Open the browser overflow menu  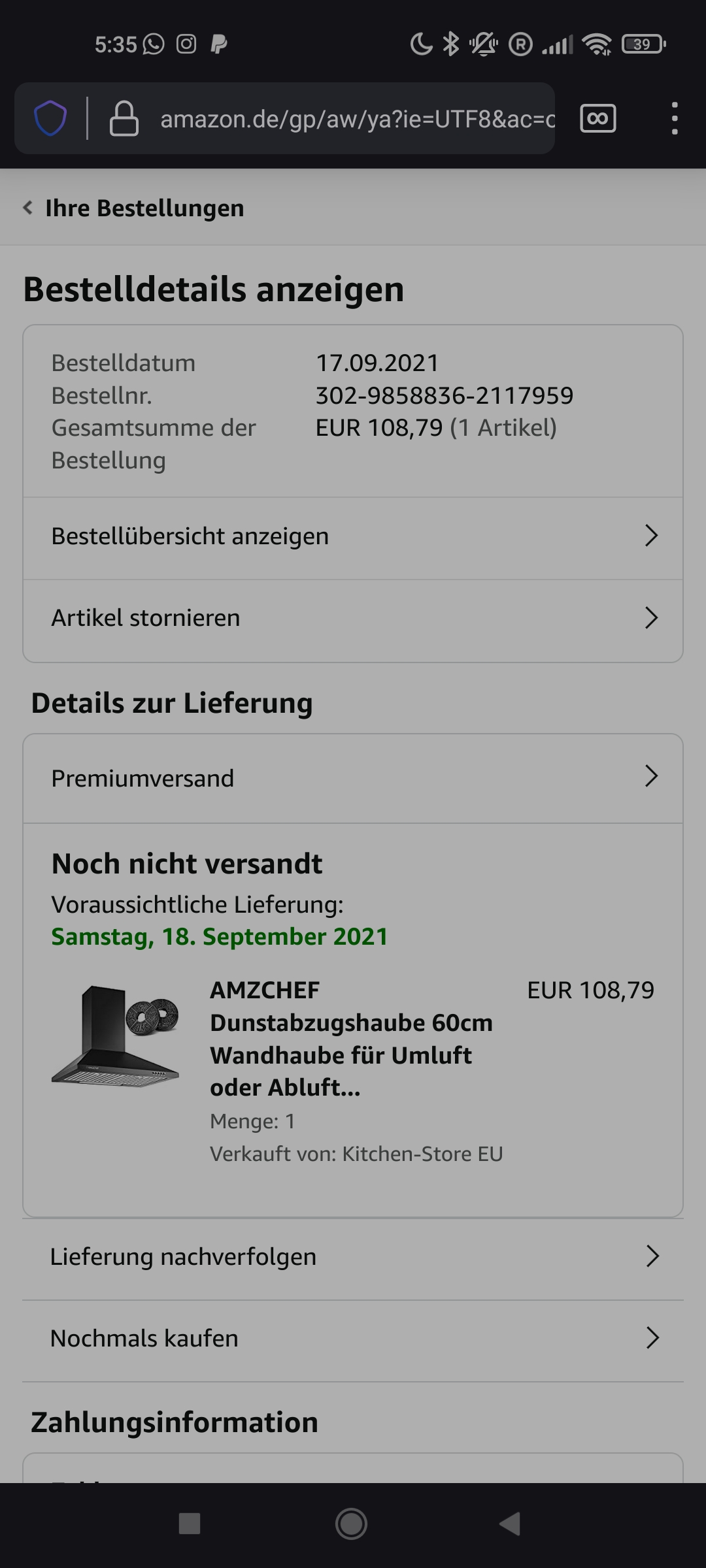(675, 119)
